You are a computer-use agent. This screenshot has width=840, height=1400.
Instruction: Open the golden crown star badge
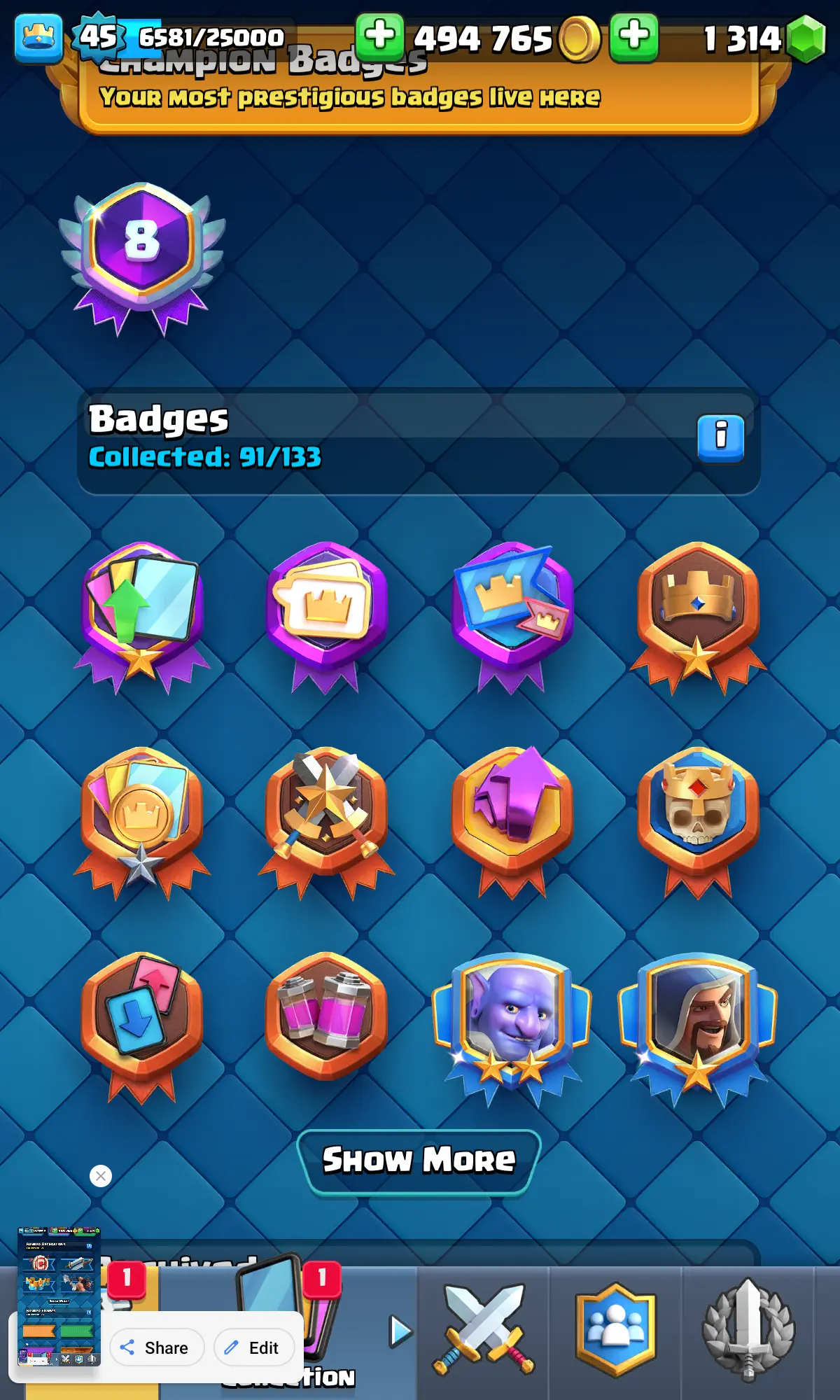[x=697, y=612]
